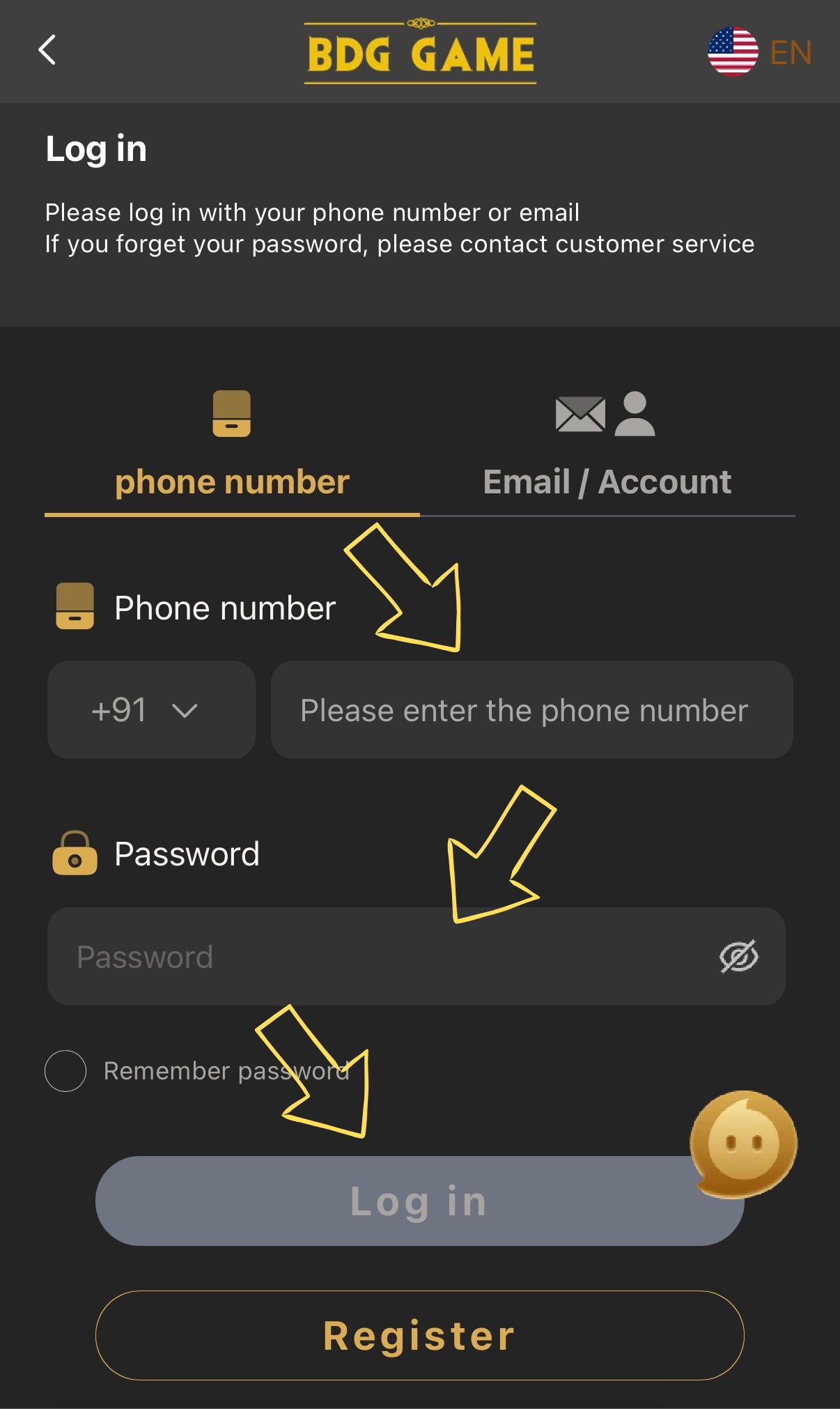
Task: Click the BDG GAME logo
Action: [419, 51]
